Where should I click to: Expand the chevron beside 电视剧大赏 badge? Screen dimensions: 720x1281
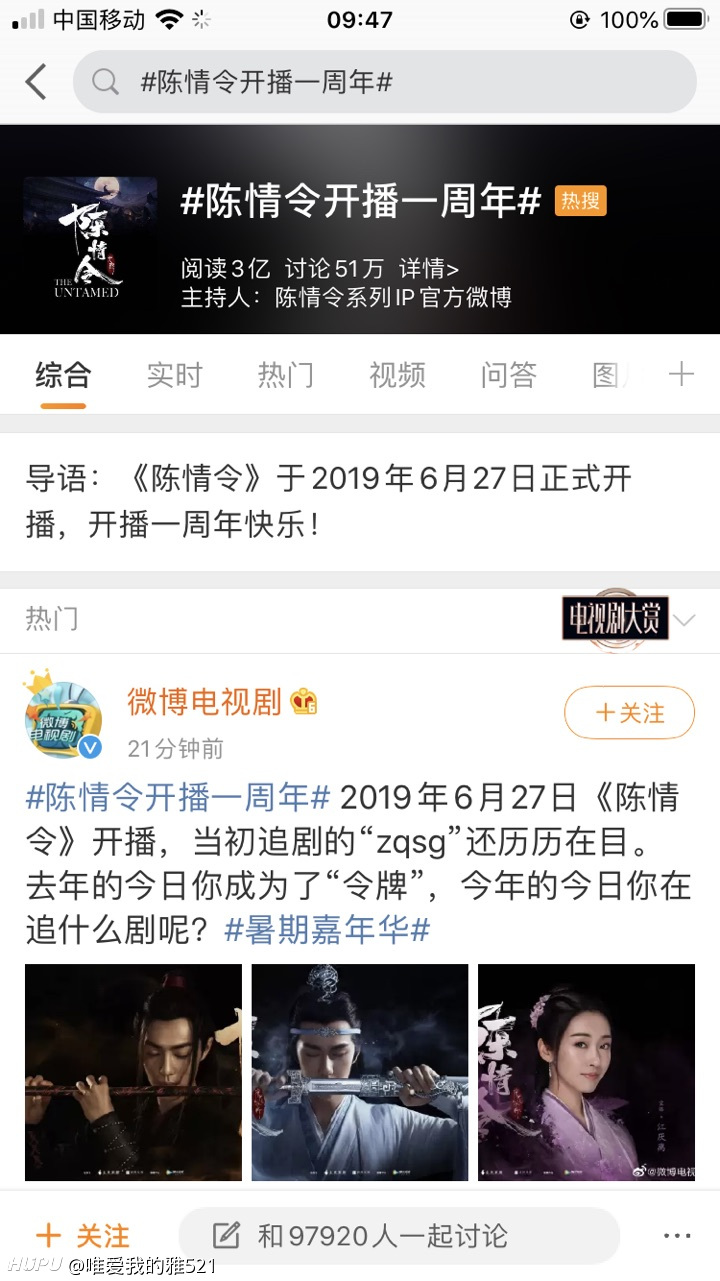pos(684,621)
